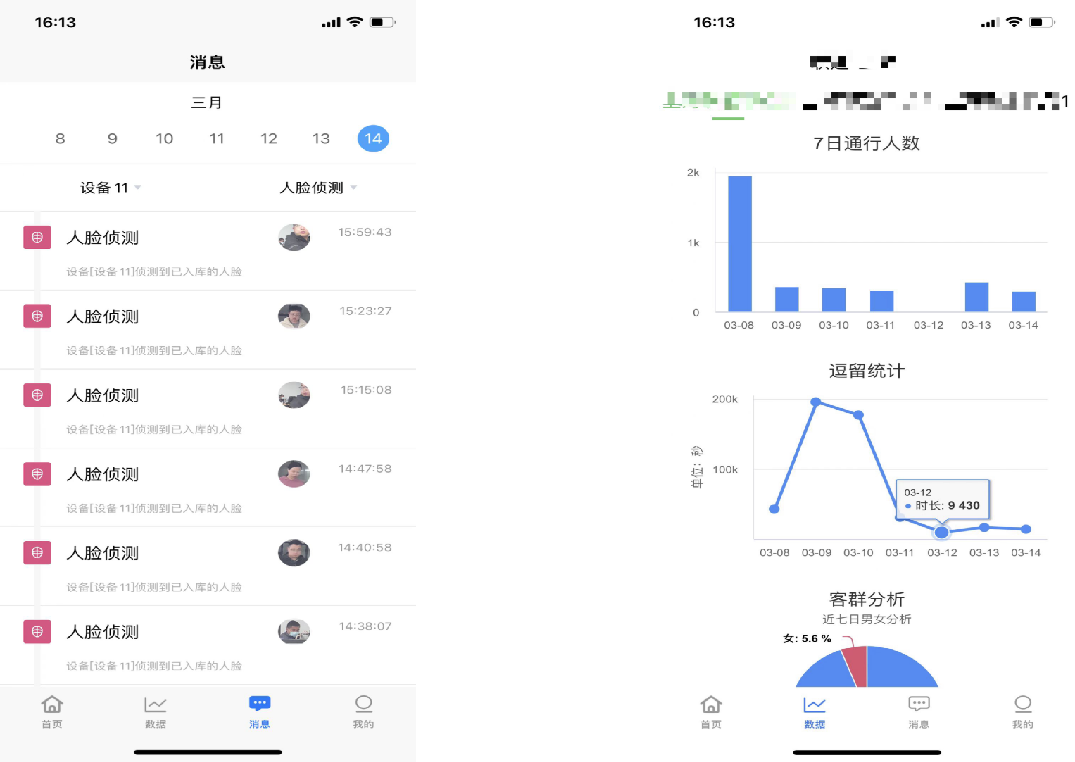
Task: Tap the 03-09 point in 逗留统计 chart
Action: pyautogui.click(x=816, y=402)
